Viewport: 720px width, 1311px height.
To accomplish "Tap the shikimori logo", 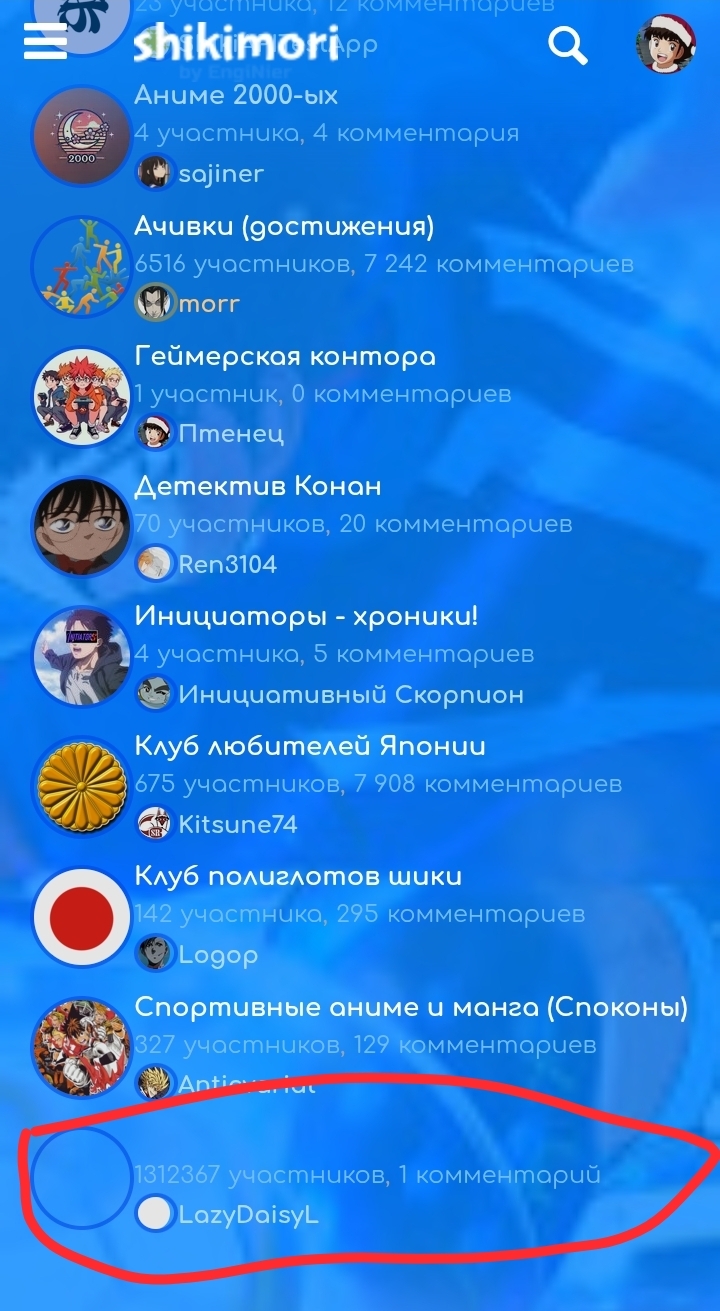I will (x=236, y=43).
